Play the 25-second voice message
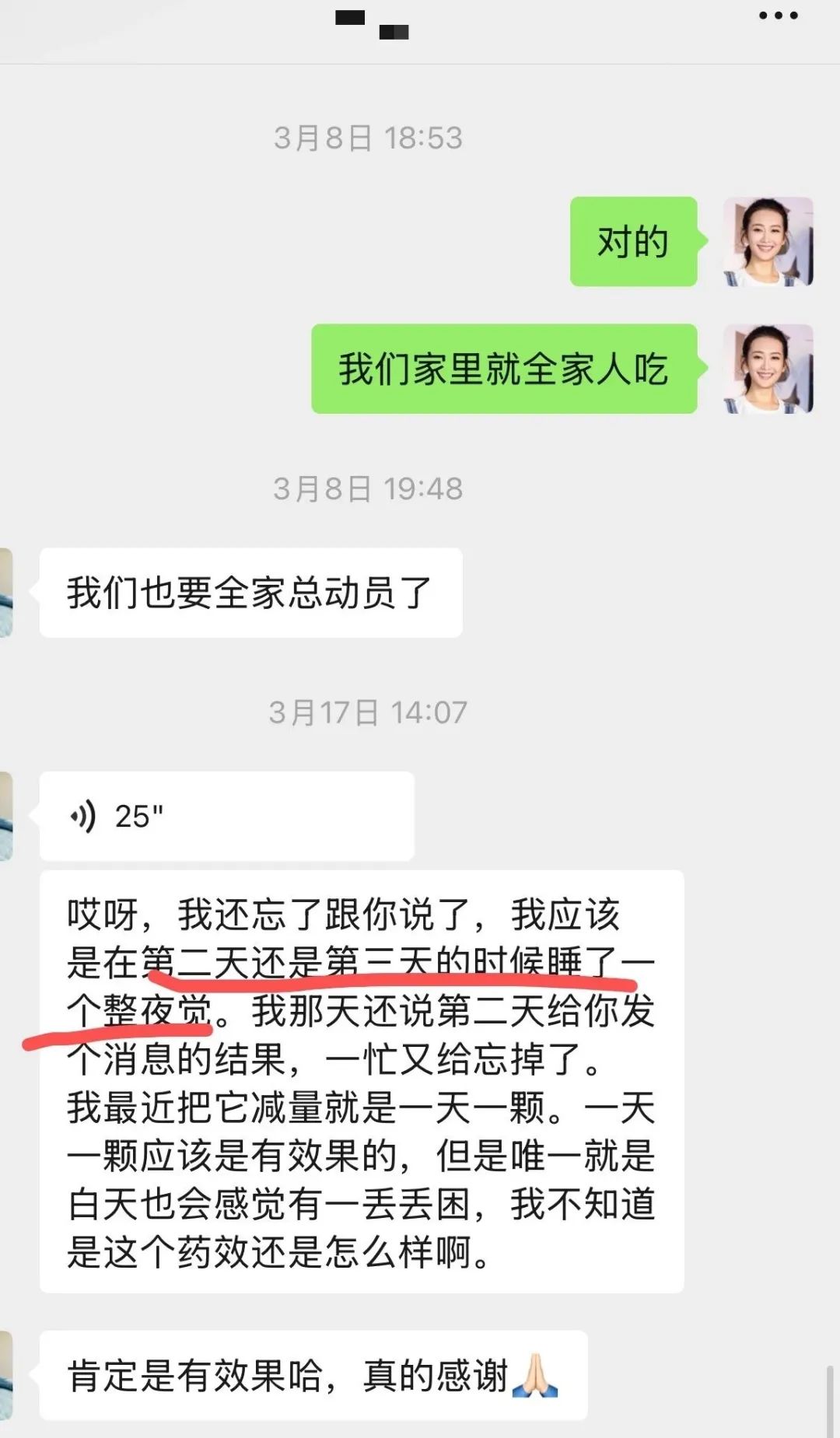 [226, 816]
